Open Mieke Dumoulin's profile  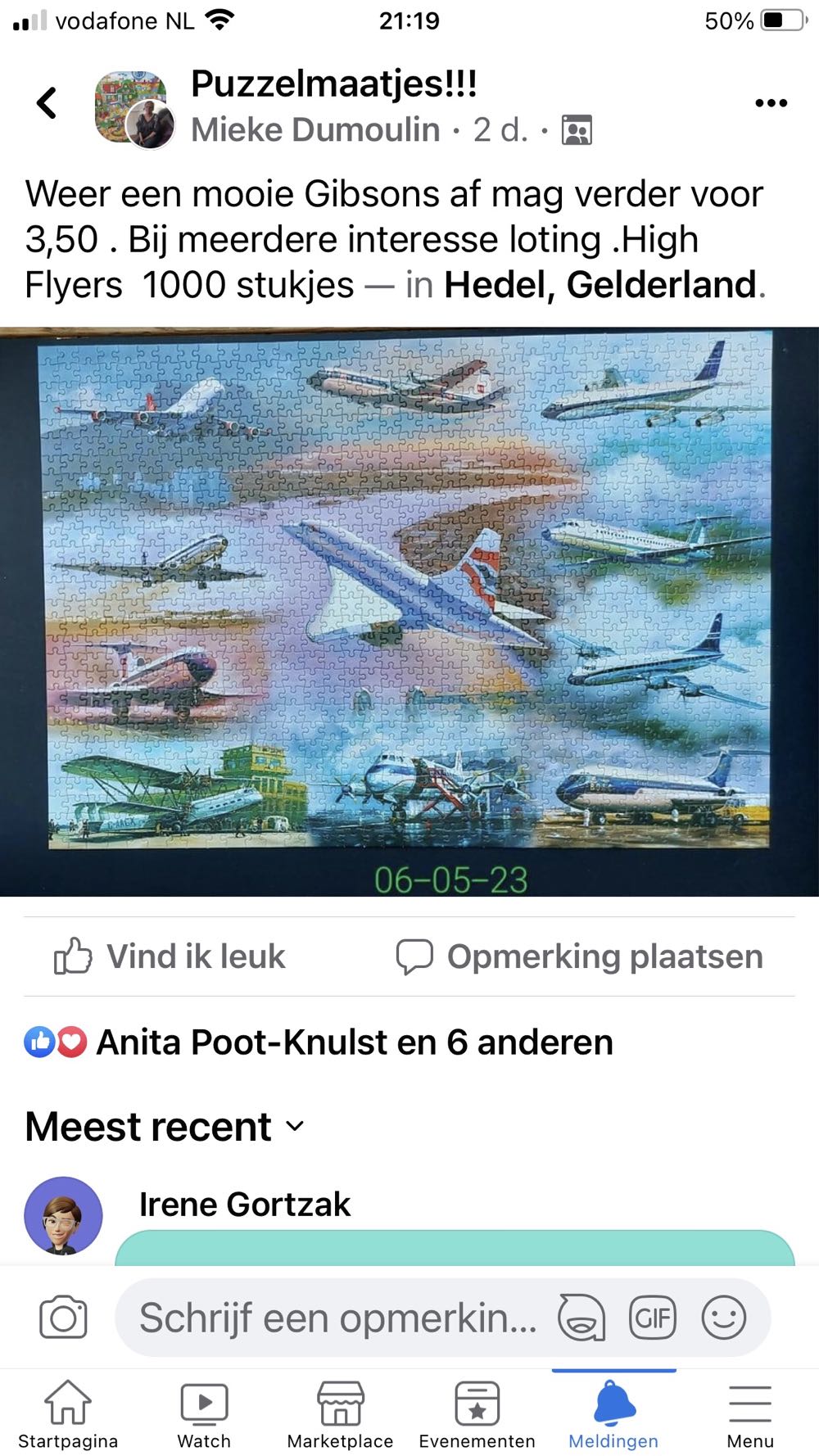pos(315,130)
